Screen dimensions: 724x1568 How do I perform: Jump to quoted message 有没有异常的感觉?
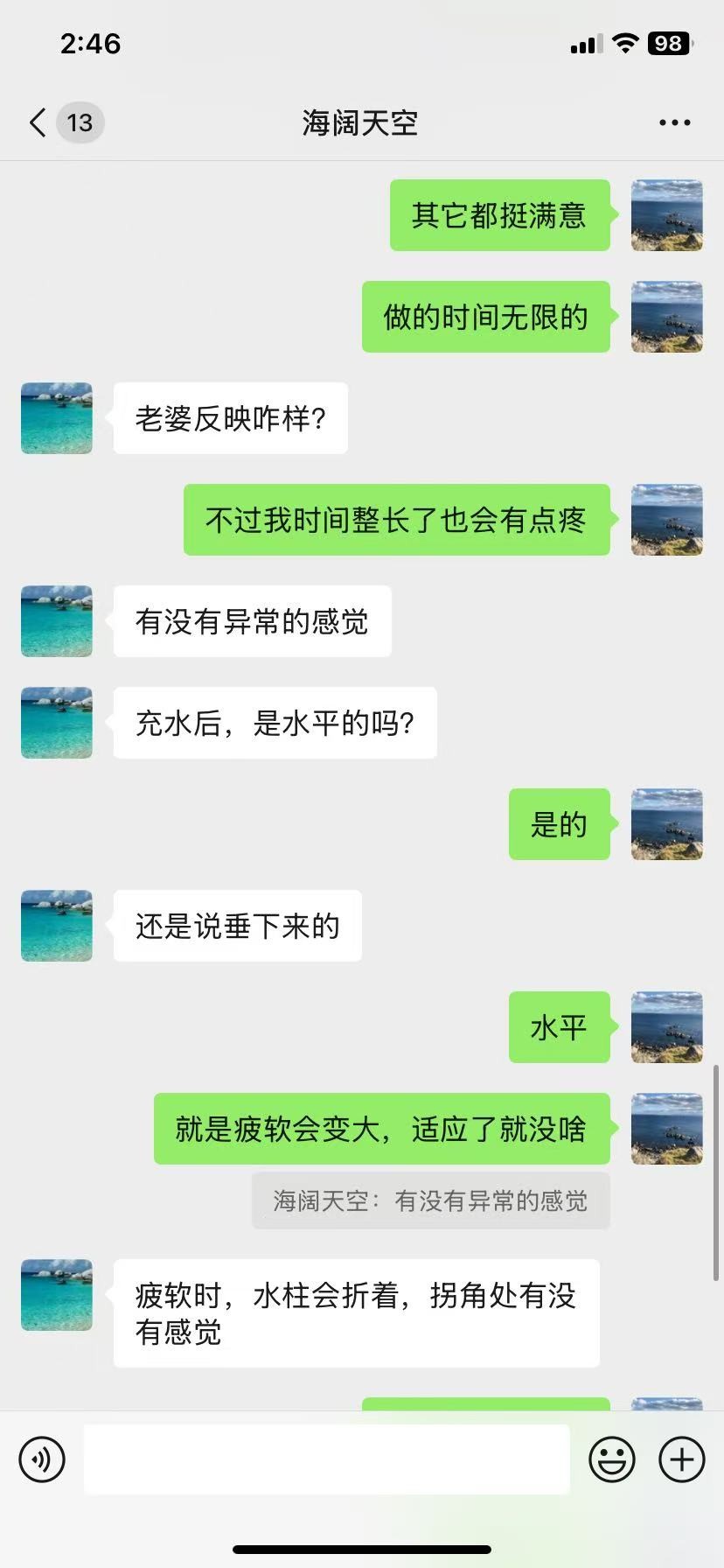click(x=430, y=1200)
